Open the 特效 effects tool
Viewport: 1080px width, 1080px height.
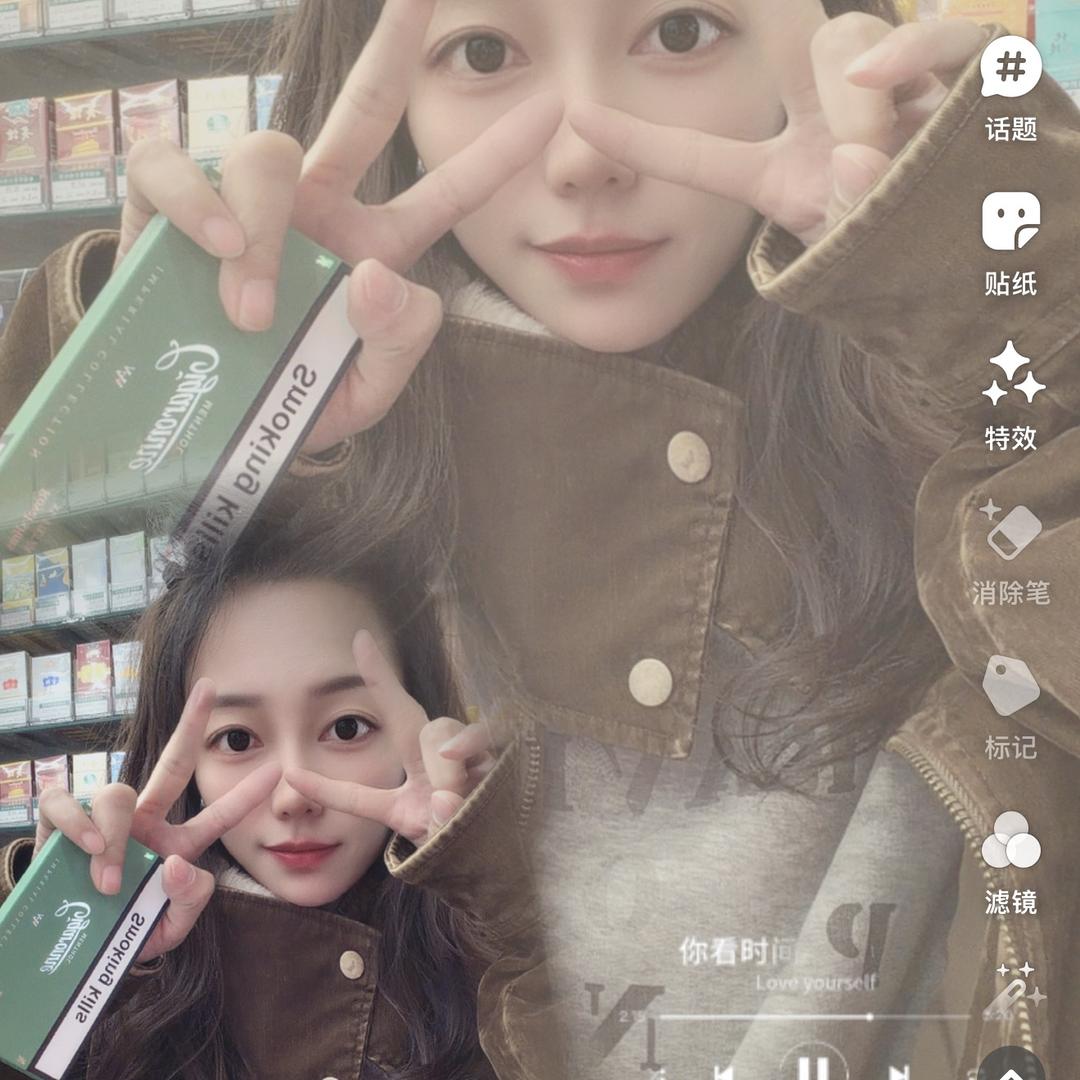pos(1011,376)
